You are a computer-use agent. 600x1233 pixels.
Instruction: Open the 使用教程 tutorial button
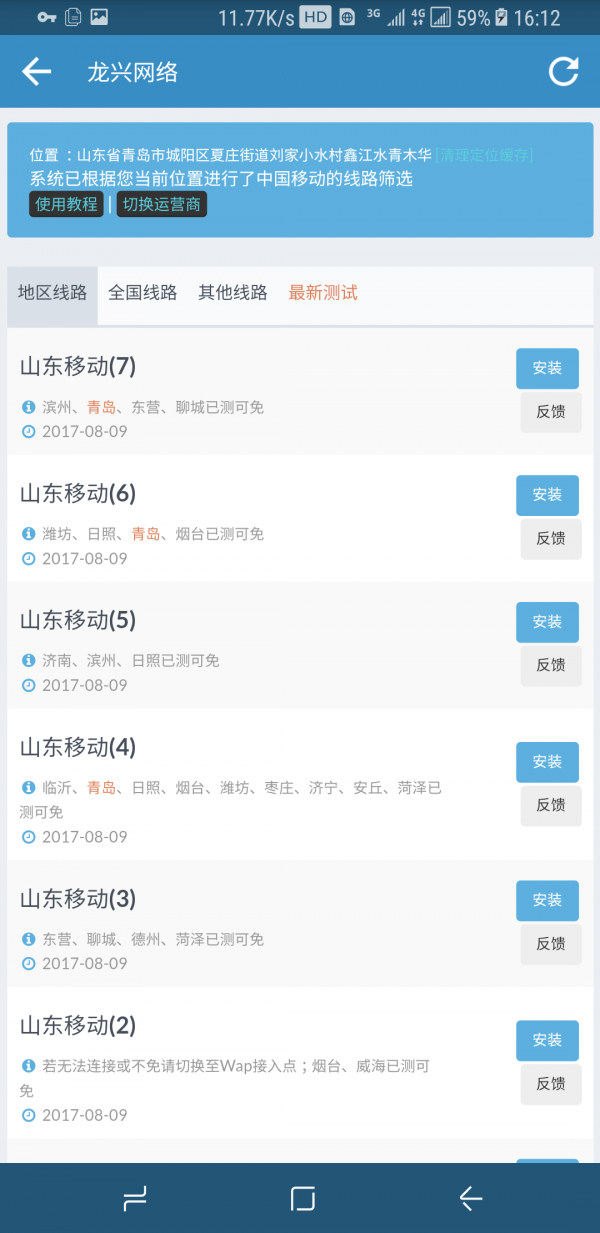pos(66,204)
